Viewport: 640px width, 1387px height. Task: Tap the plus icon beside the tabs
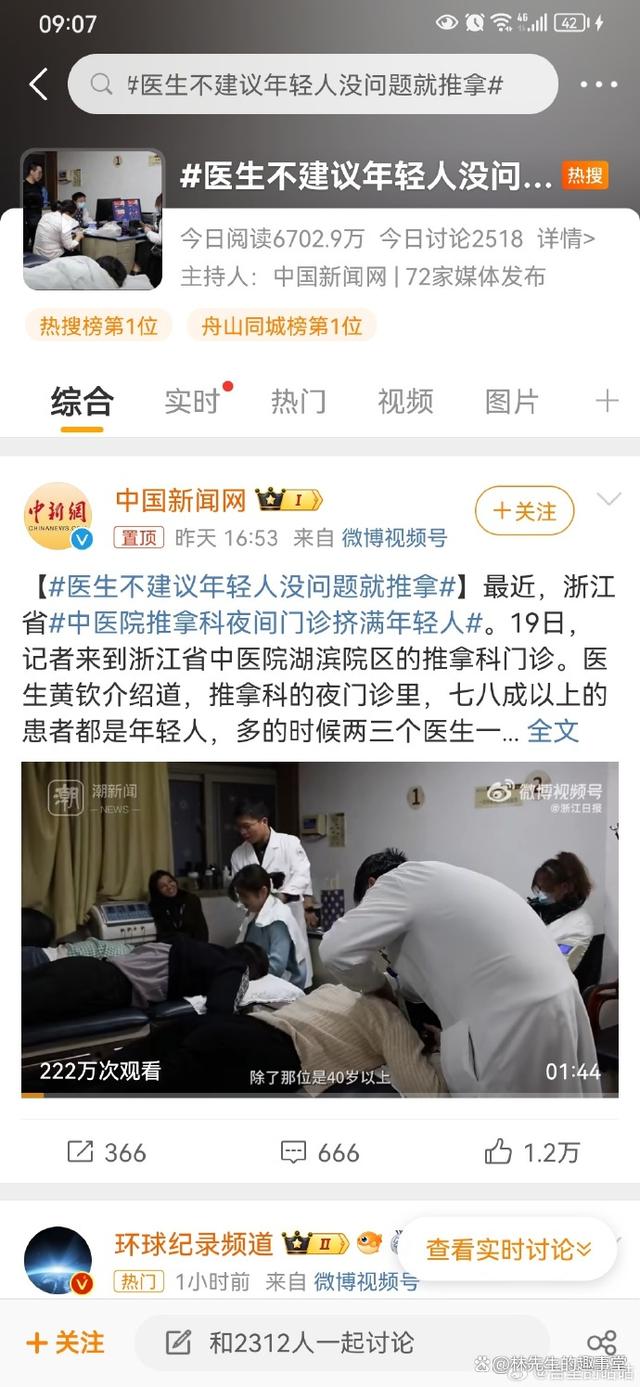click(606, 402)
